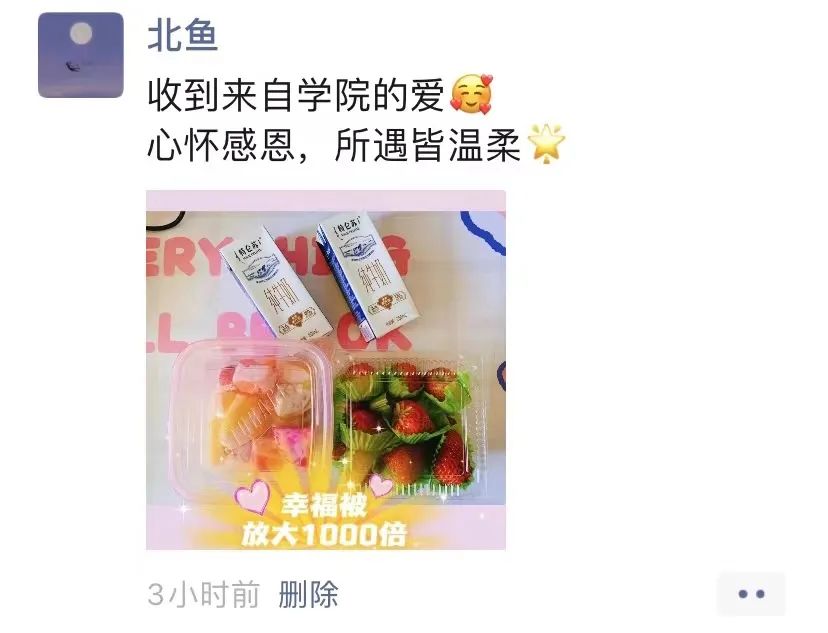The height and width of the screenshot is (633, 828).
Task: View the posted milk and fruit photo
Action: 326,370
